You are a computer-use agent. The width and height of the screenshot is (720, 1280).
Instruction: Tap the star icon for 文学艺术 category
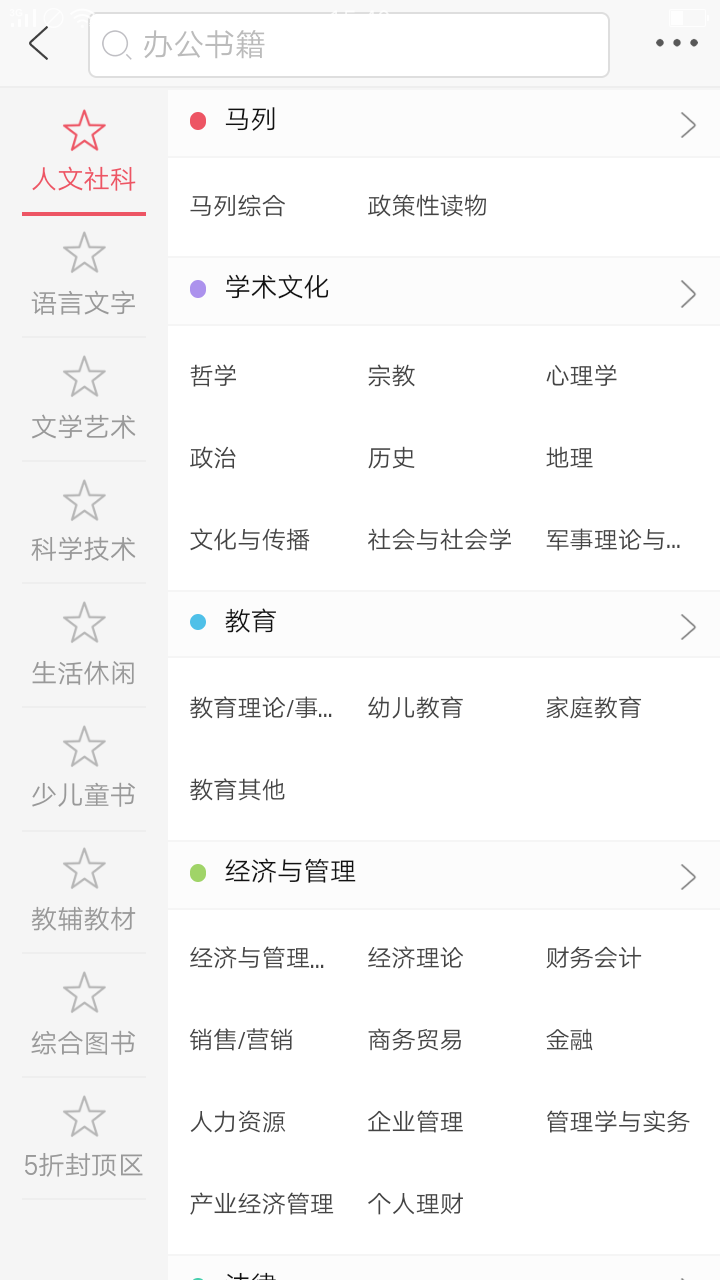coord(83,377)
